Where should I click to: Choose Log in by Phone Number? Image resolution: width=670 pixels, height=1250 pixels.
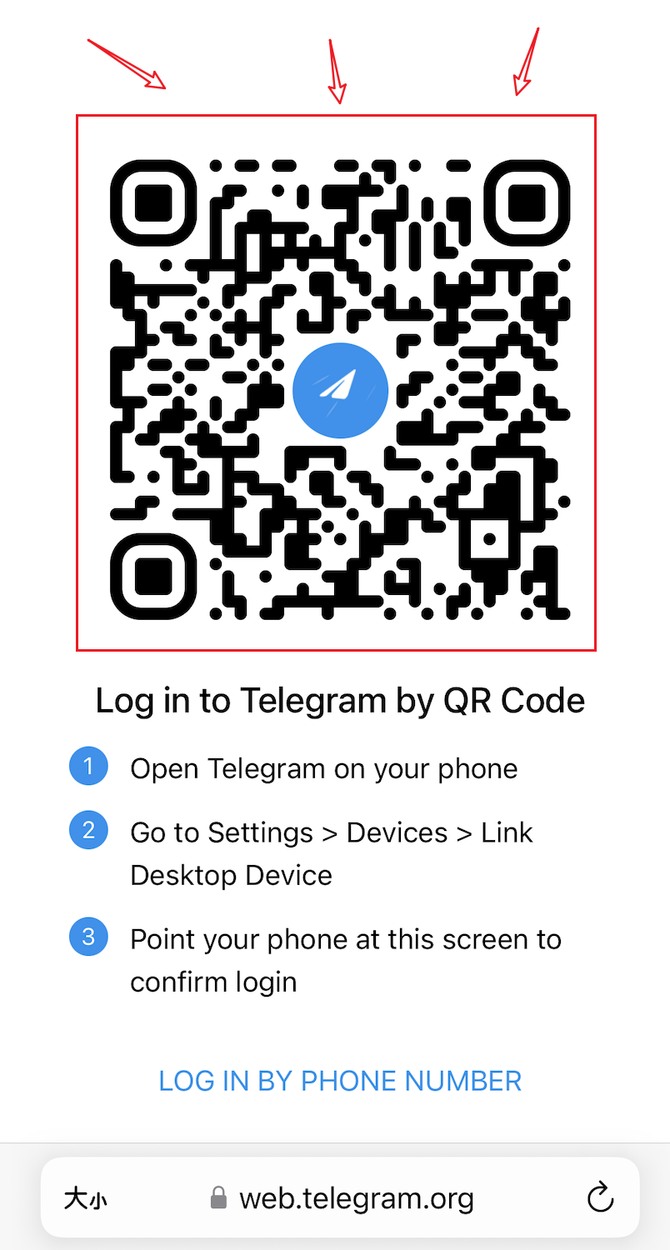[x=340, y=1081]
